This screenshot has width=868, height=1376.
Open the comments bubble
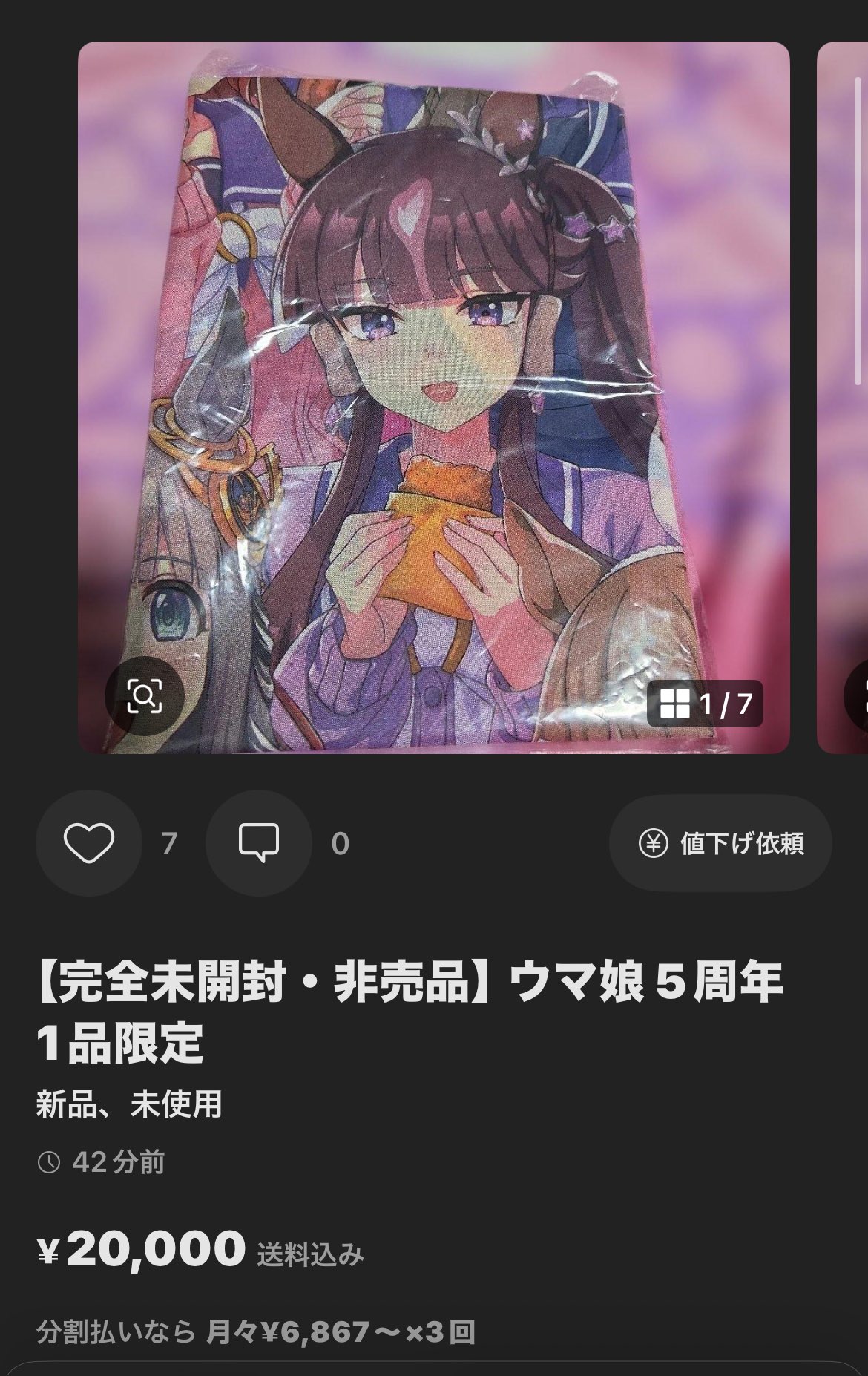coord(258,843)
